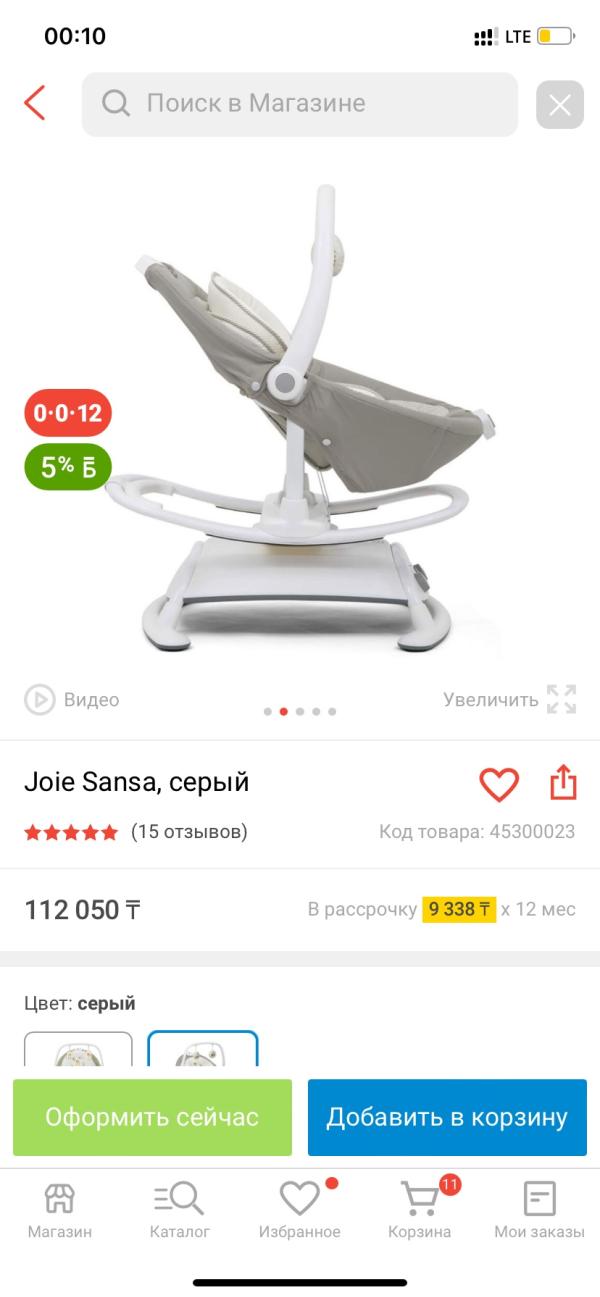Open the Корзина tab
600x1297 pixels.
click(x=420, y=1209)
